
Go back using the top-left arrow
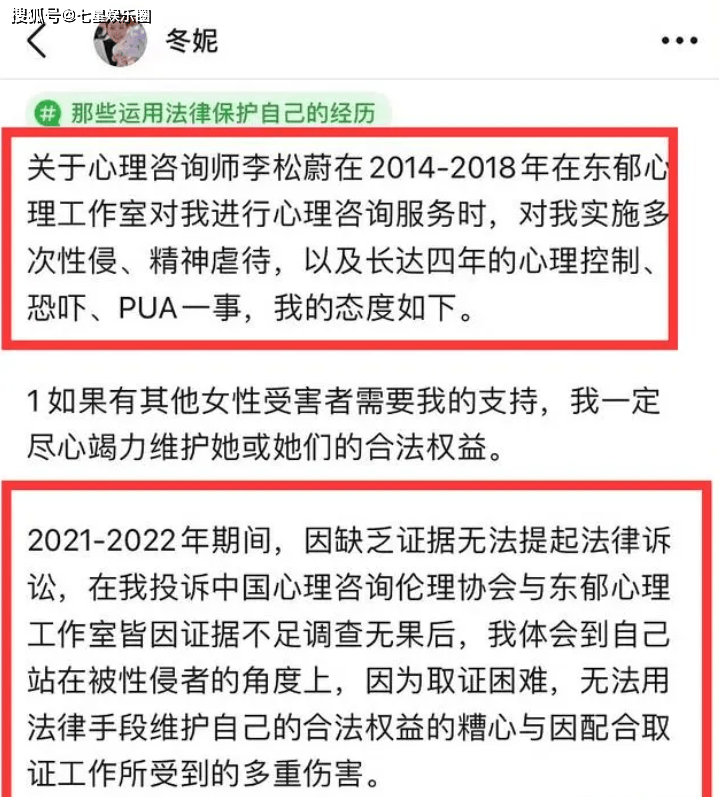pyautogui.click(x=37, y=42)
